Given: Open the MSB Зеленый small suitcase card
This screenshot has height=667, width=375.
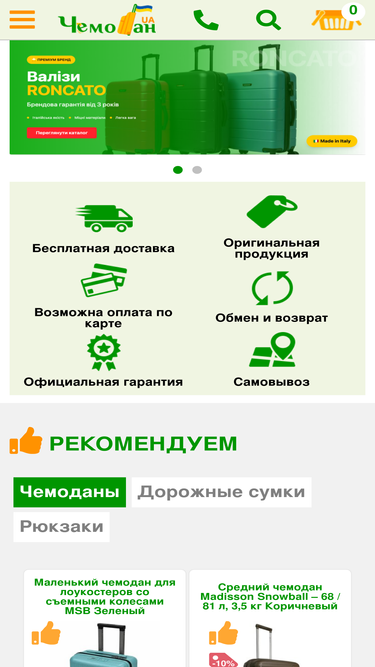Looking at the screenshot, I should tap(105, 619).
